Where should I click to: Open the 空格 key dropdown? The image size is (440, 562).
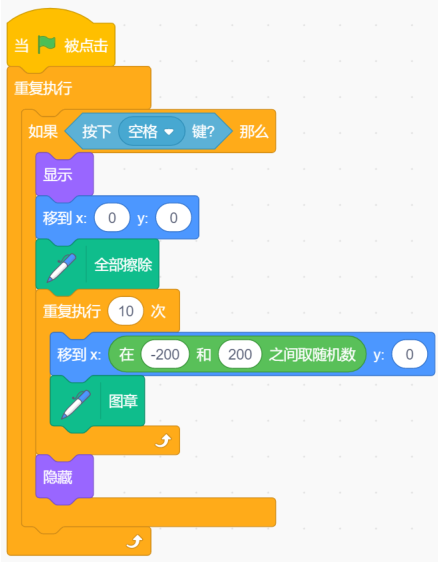click(152, 132)
